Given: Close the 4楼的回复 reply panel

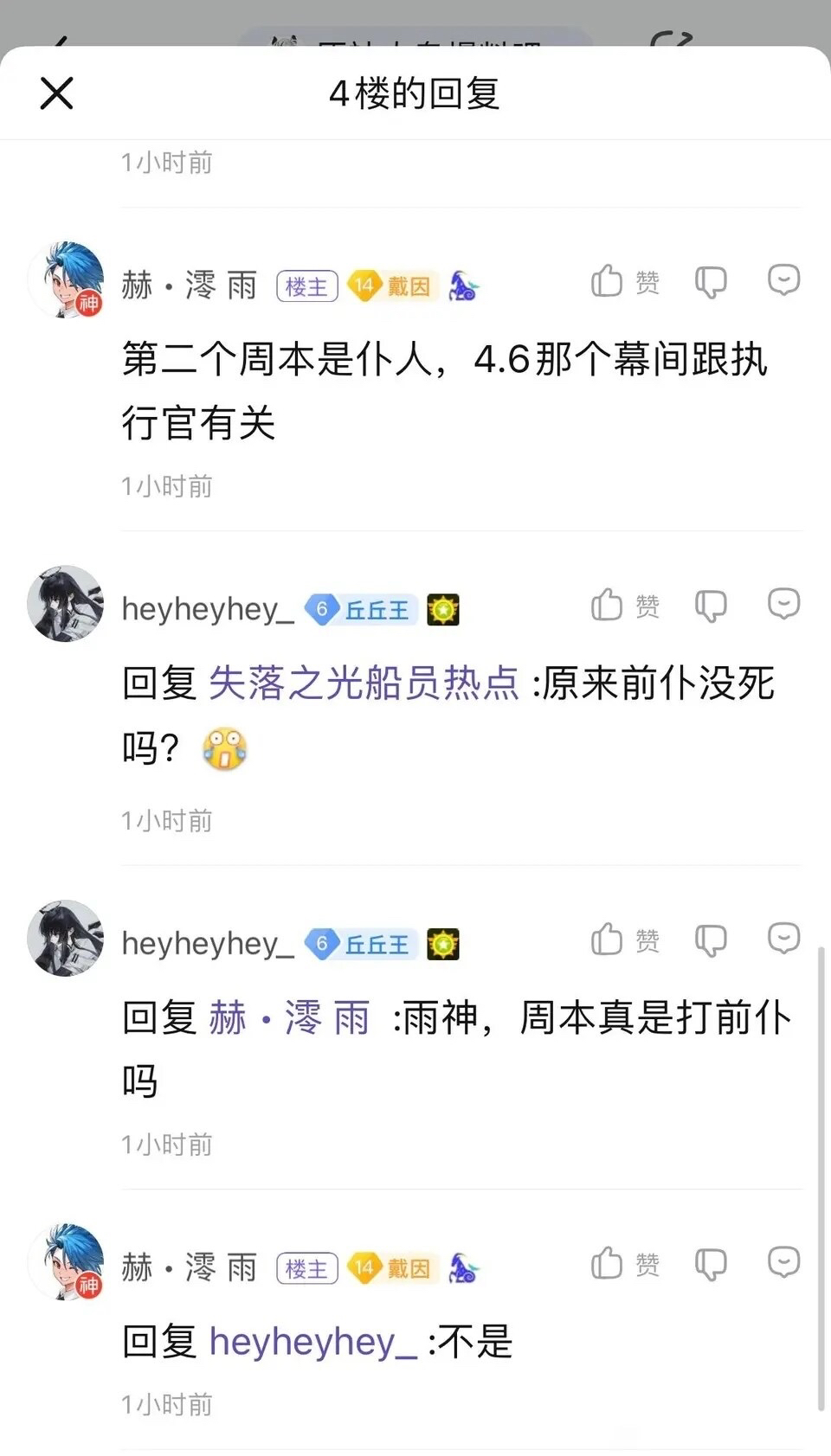Looking at the screenshot, I should [x=57, y=93].
